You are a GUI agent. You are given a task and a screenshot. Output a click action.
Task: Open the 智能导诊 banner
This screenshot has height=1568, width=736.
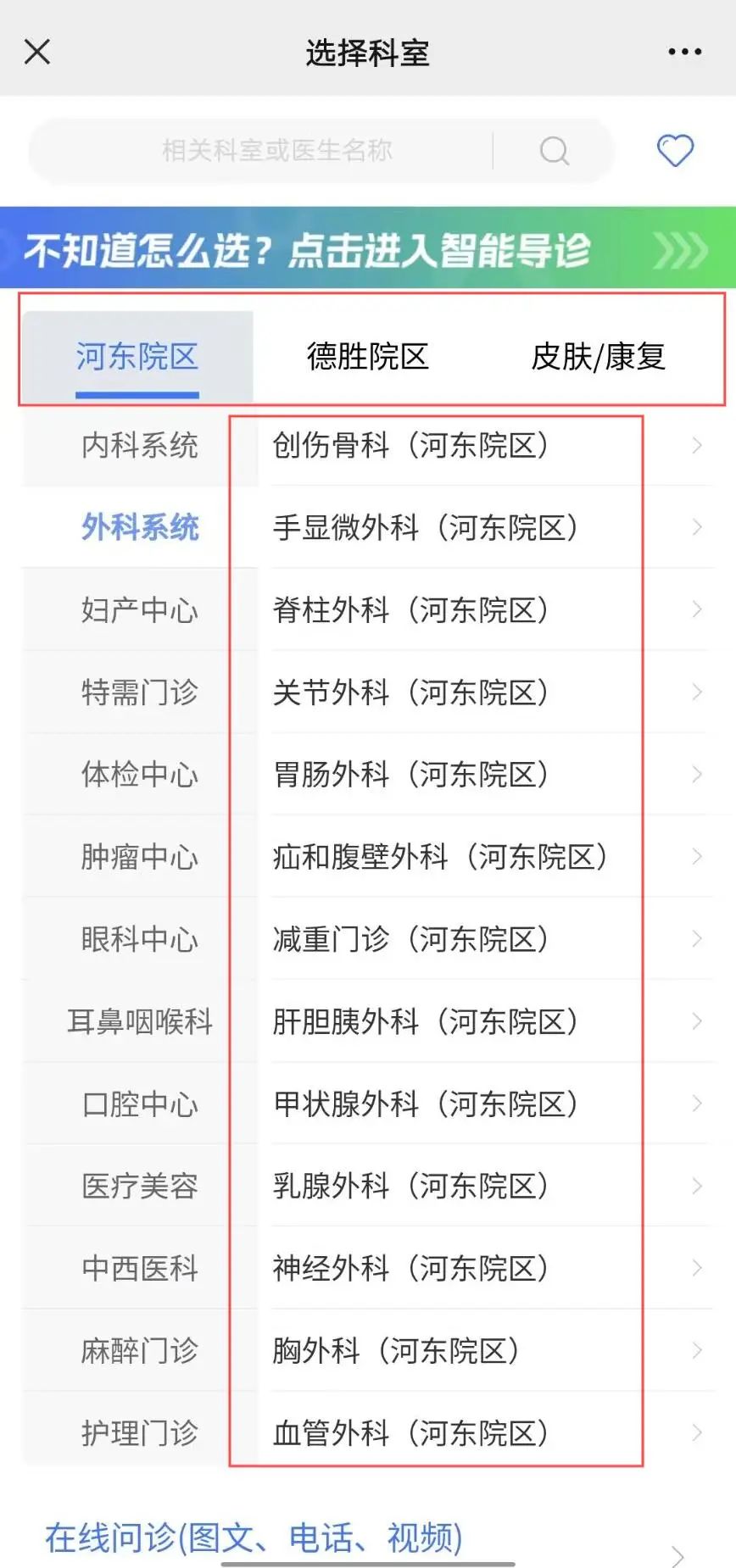tap(368, 250)
